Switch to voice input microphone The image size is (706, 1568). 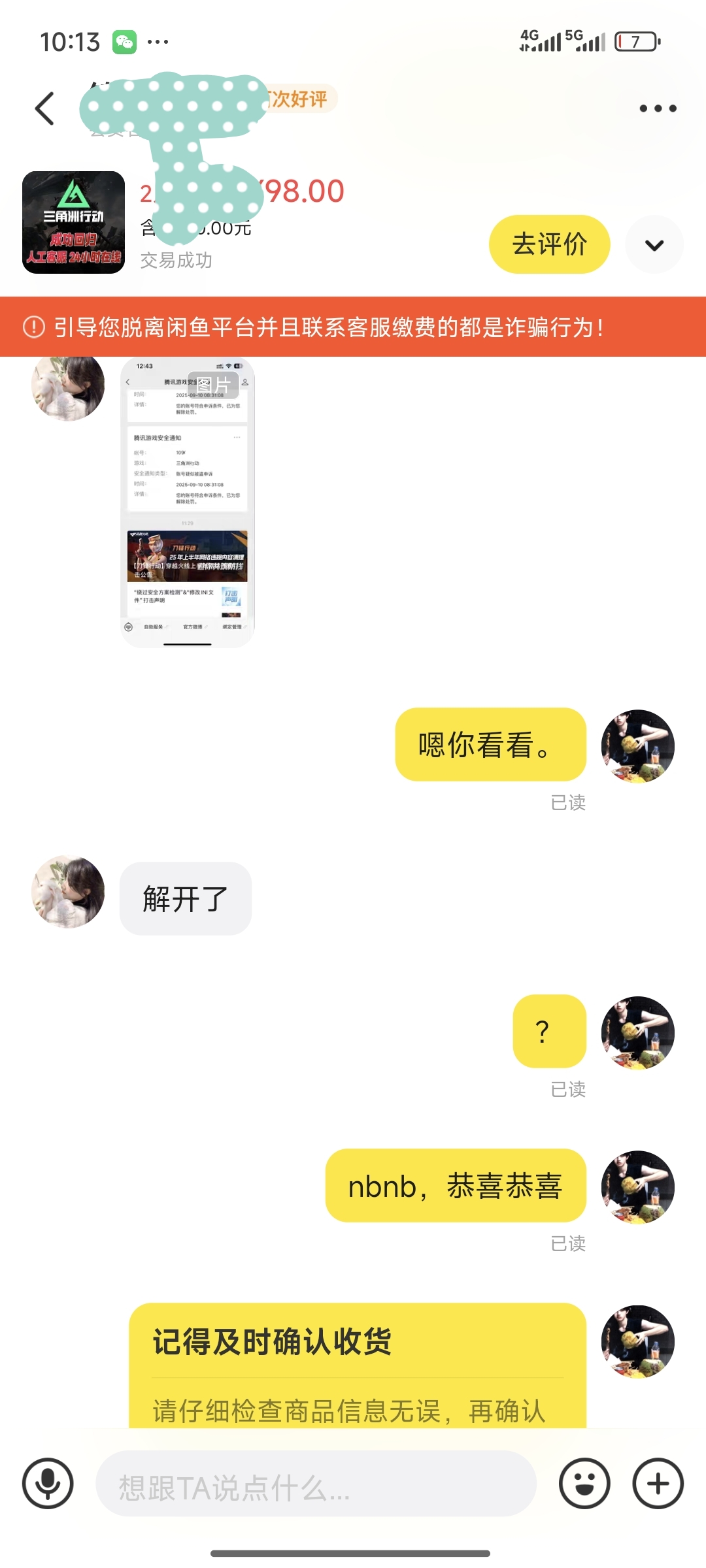48,1483
